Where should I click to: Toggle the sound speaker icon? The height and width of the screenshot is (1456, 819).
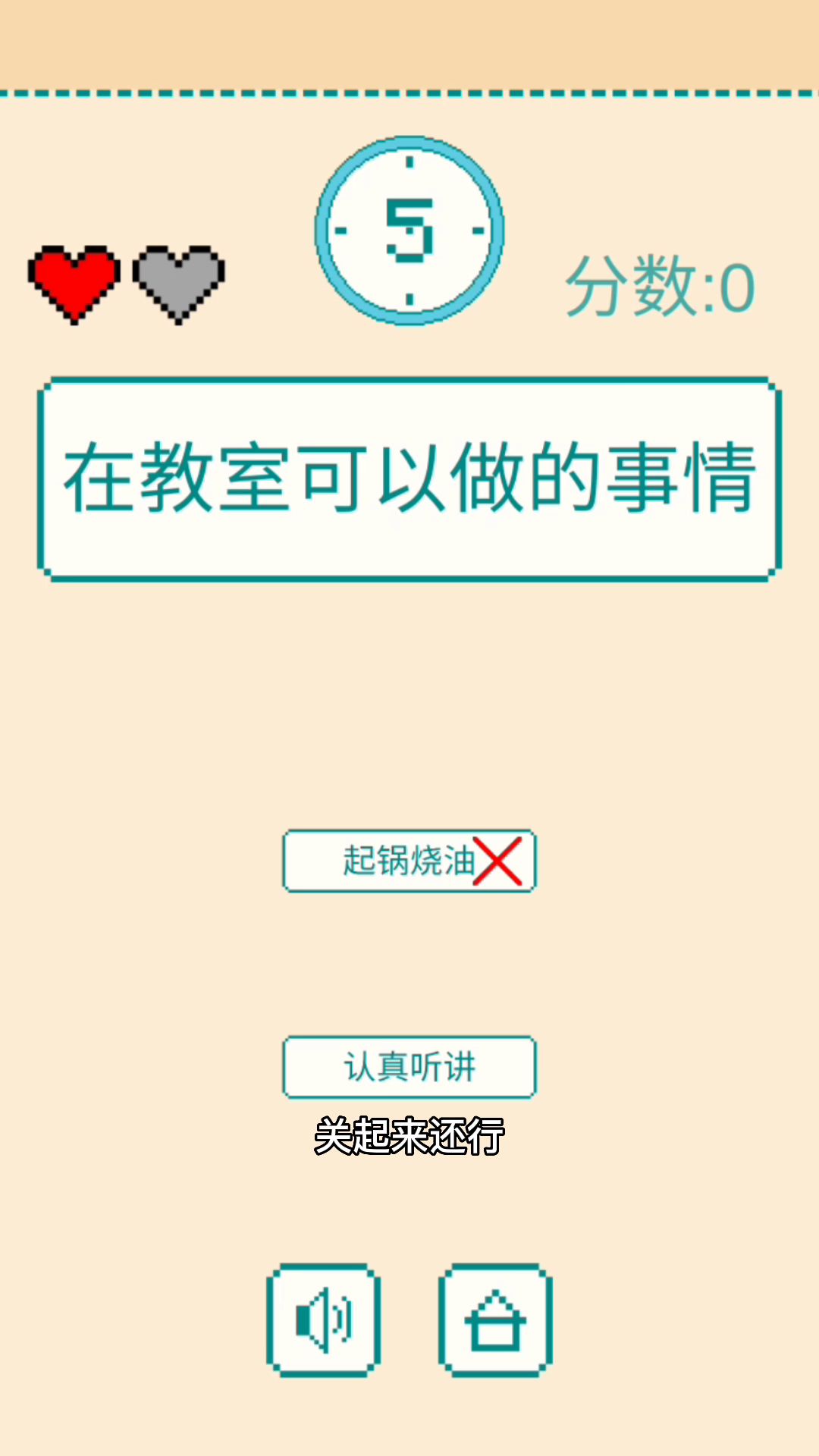324,1320
